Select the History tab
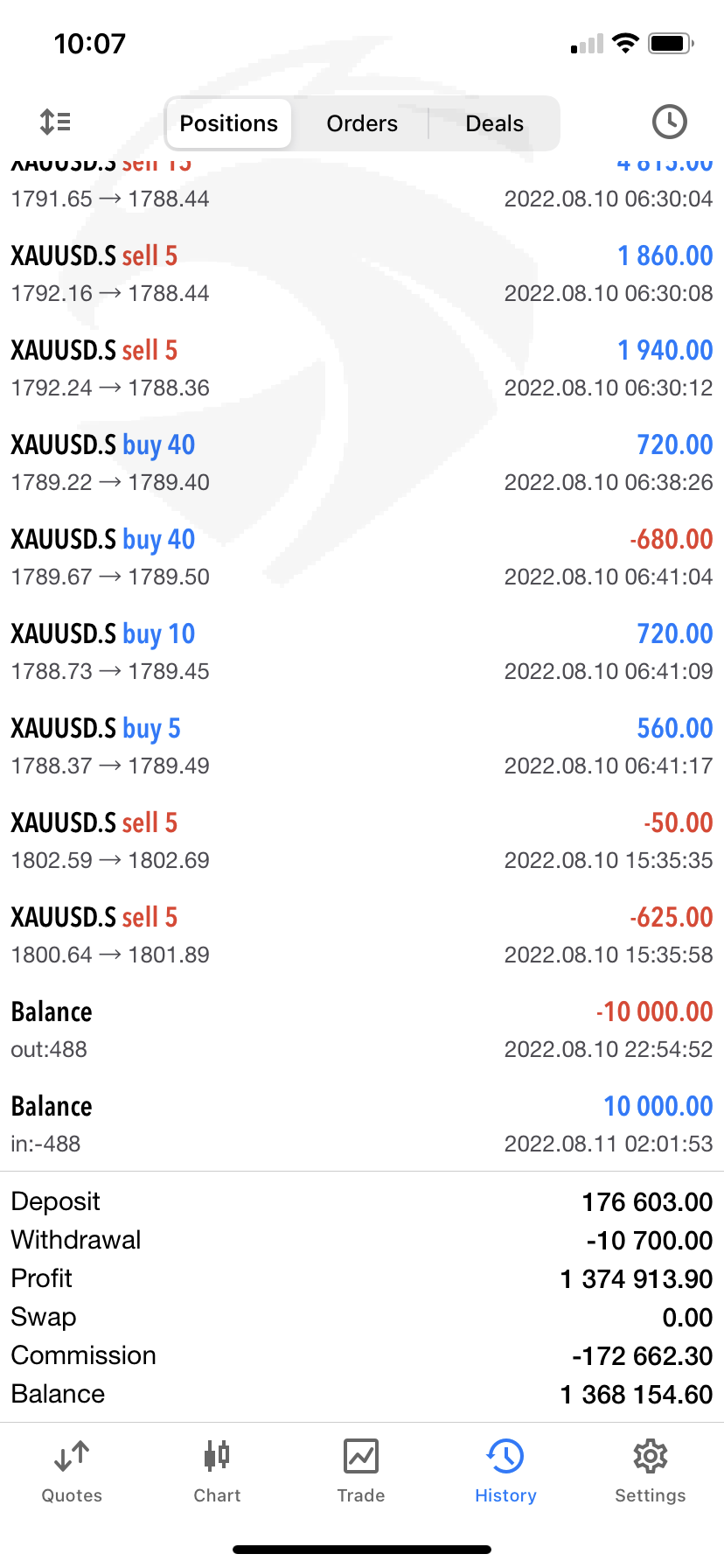This screenshot has height=1568, width=724. (505, 1472)
